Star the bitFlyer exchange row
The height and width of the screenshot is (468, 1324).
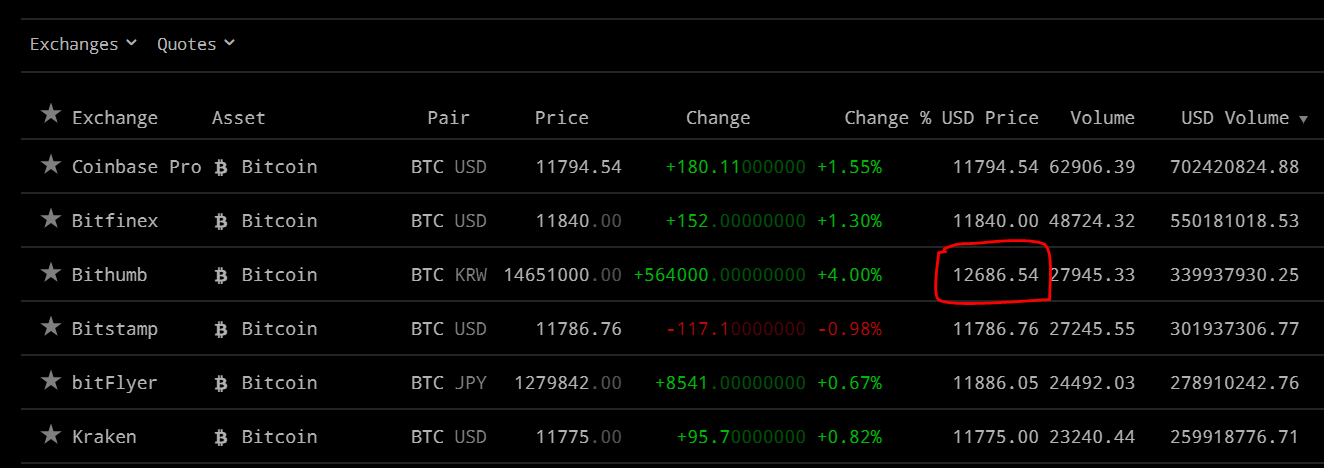tap(51, 381)
